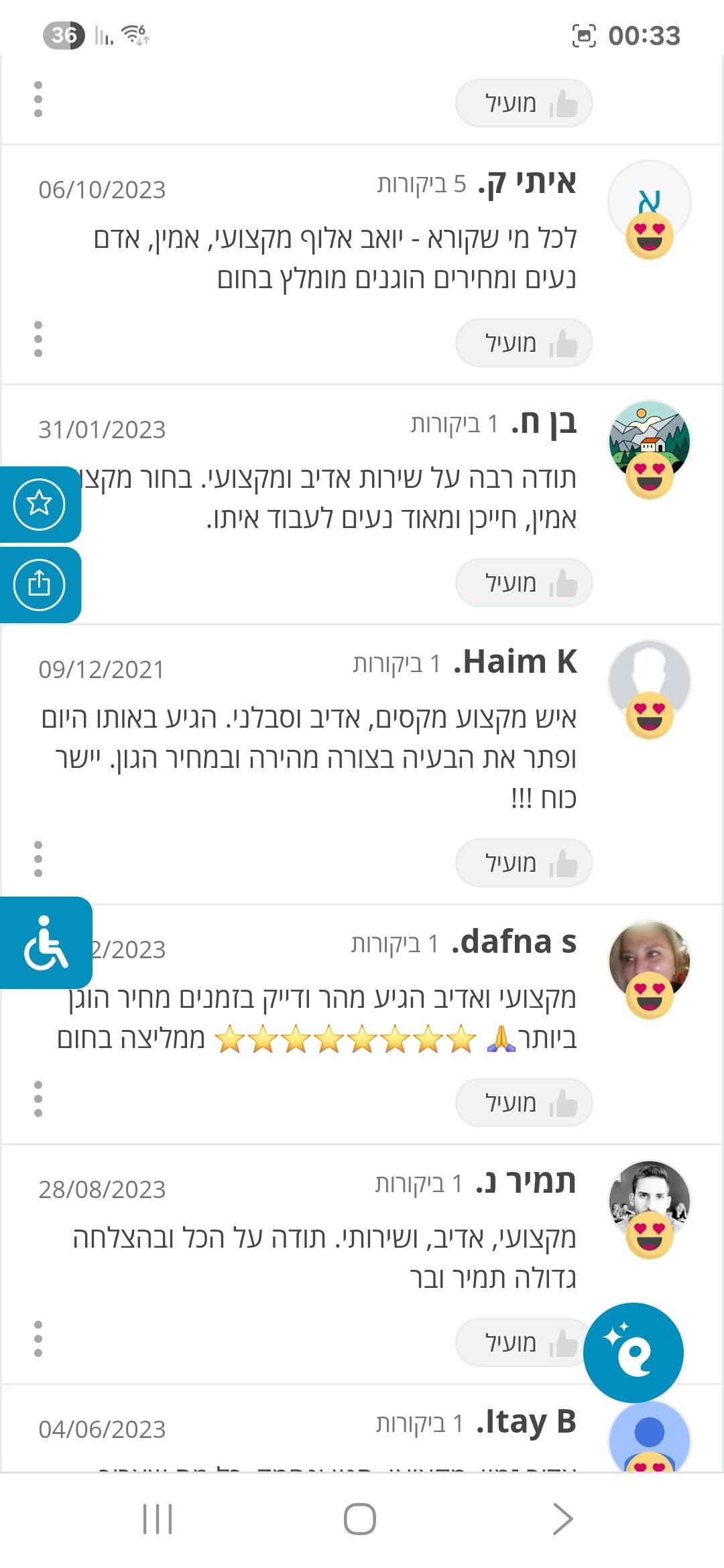
Task: Mark בן ח.'s review as helpful
Action: (x=524, y=583)
